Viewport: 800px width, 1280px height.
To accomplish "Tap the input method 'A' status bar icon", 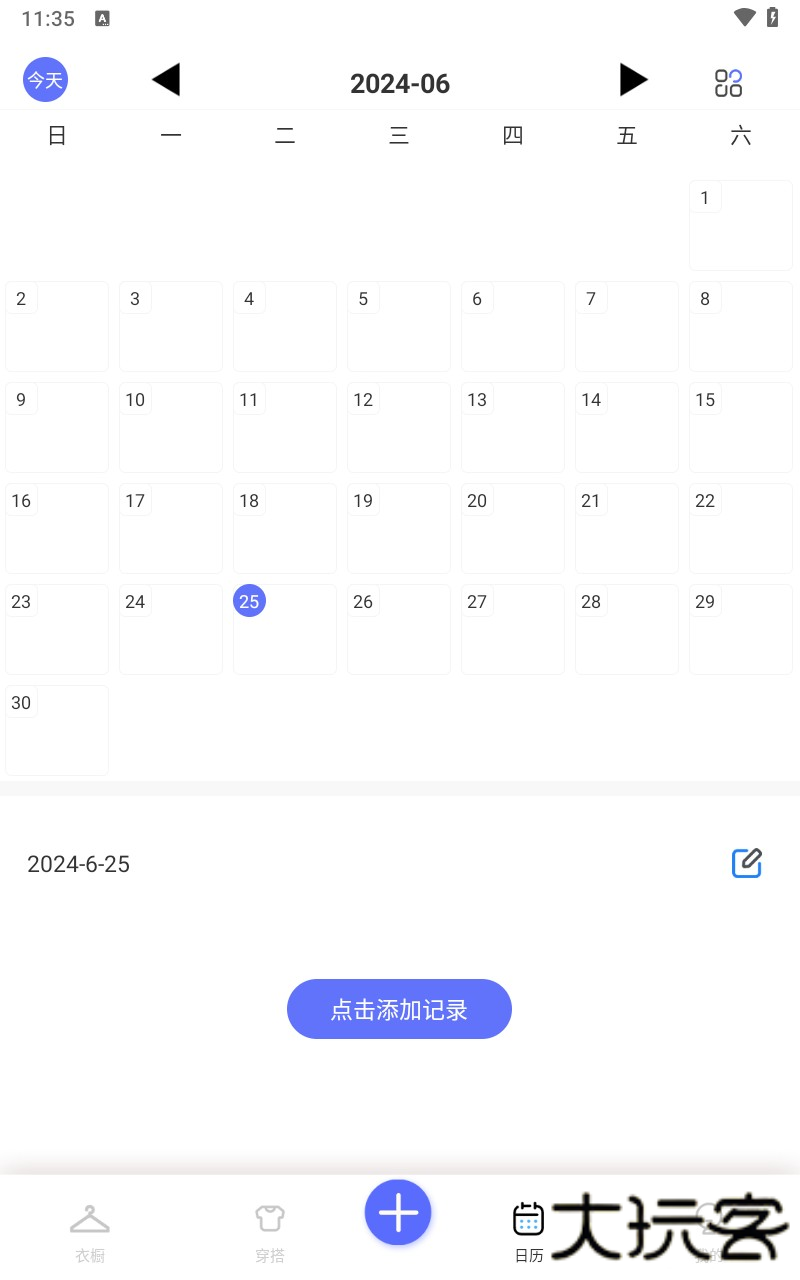I will (101, 18).
